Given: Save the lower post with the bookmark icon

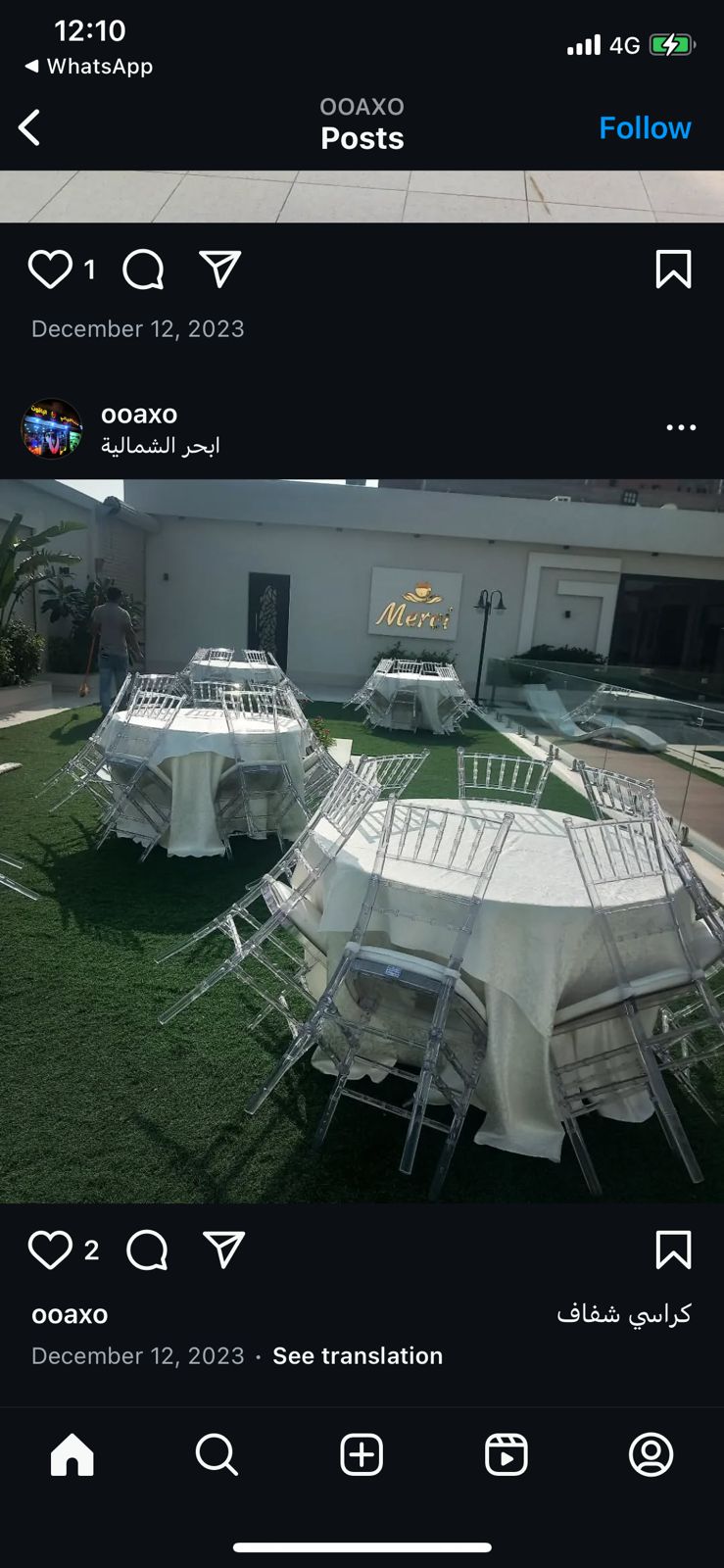Looking at the screenshot, I should coord(673,1251).
